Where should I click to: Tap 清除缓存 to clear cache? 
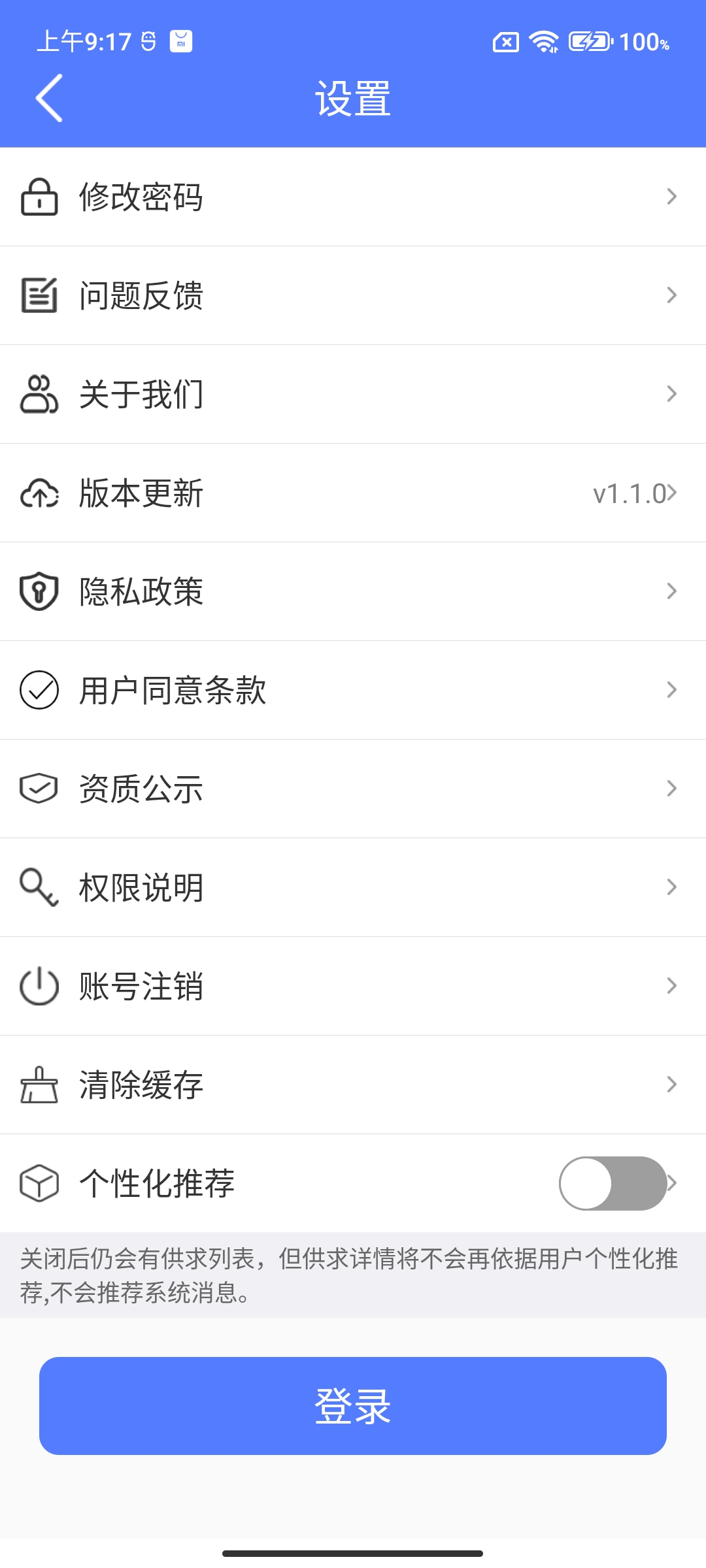(353, 1085)
